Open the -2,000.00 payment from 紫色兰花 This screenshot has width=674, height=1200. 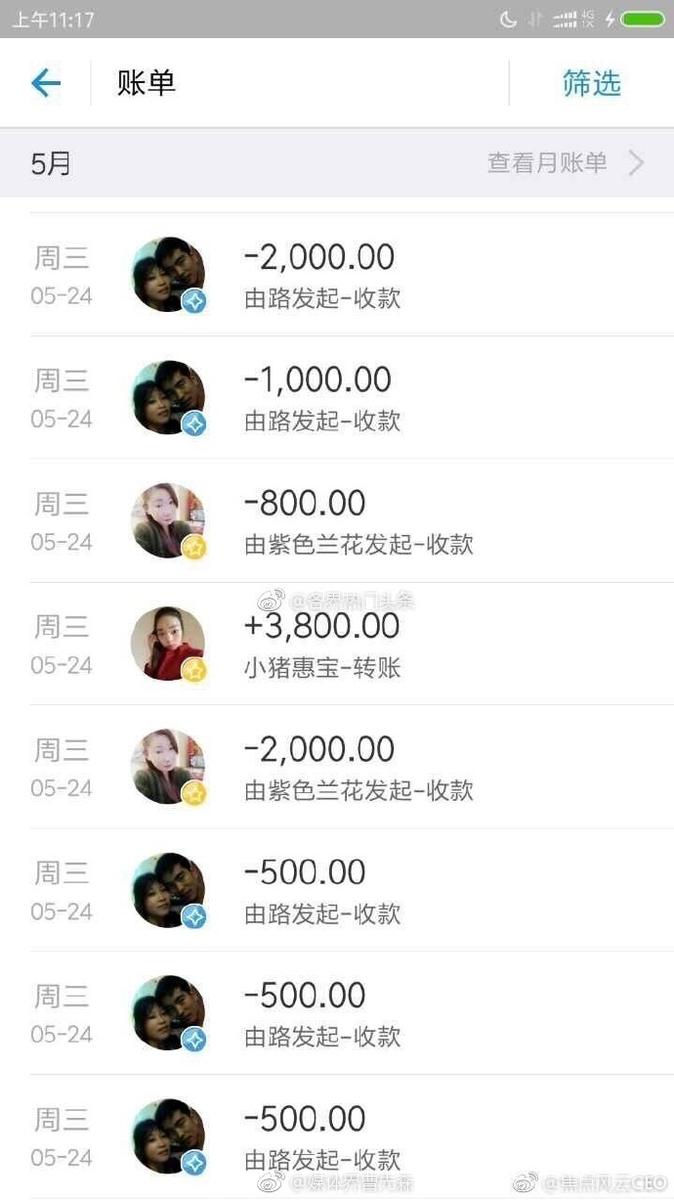click(337, 767)
